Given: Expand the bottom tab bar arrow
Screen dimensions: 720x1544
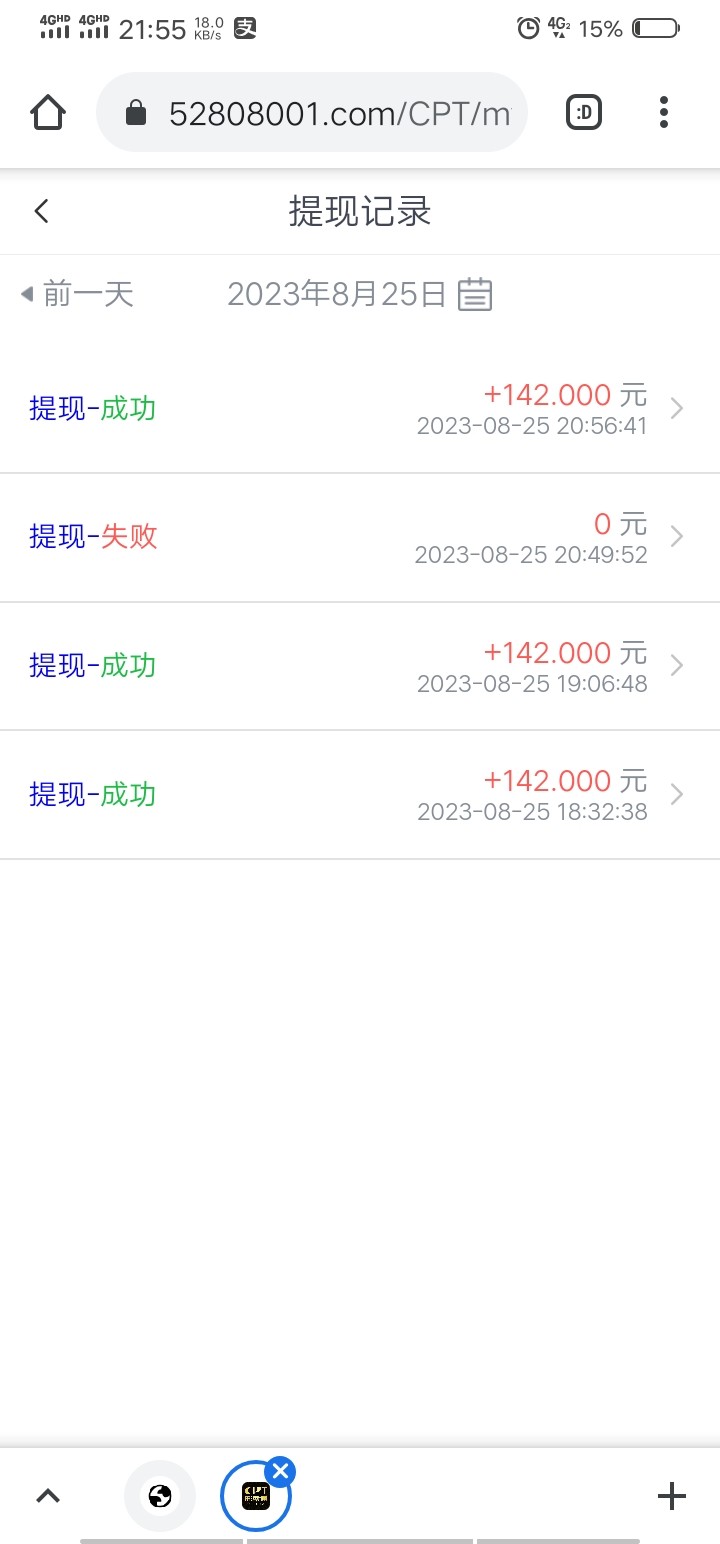Looking at the screenshot, I should click(48, 1496).
